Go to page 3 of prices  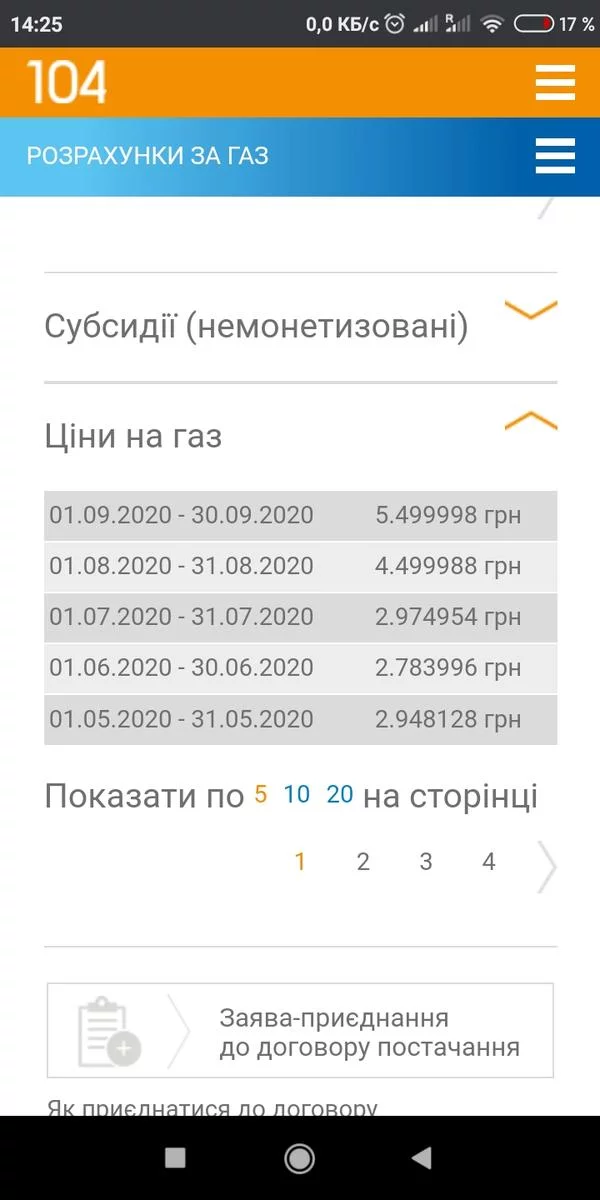click(426, 862)
